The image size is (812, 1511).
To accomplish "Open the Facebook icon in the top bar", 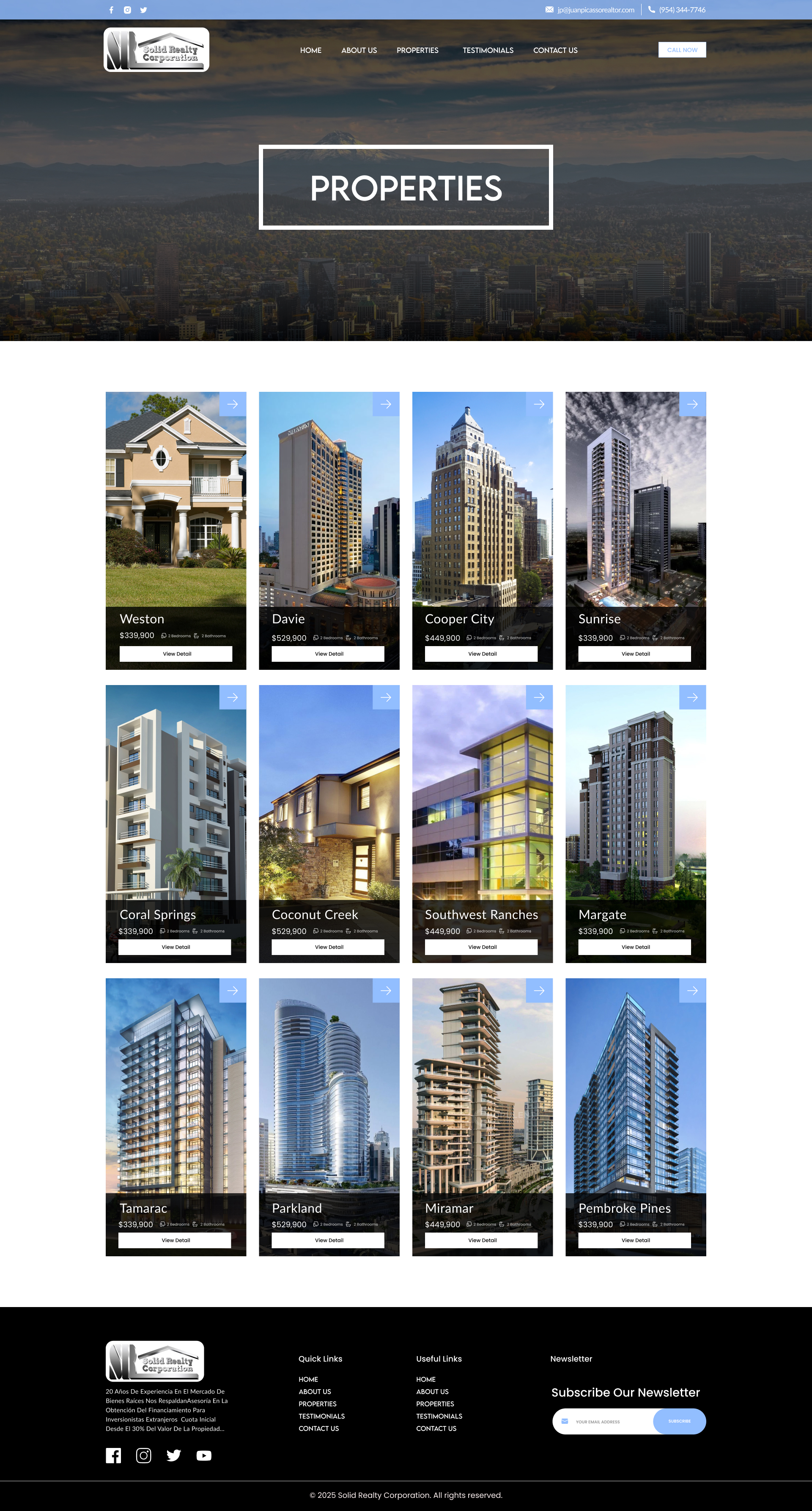I will pyautogui.click(x=111, y=10).
